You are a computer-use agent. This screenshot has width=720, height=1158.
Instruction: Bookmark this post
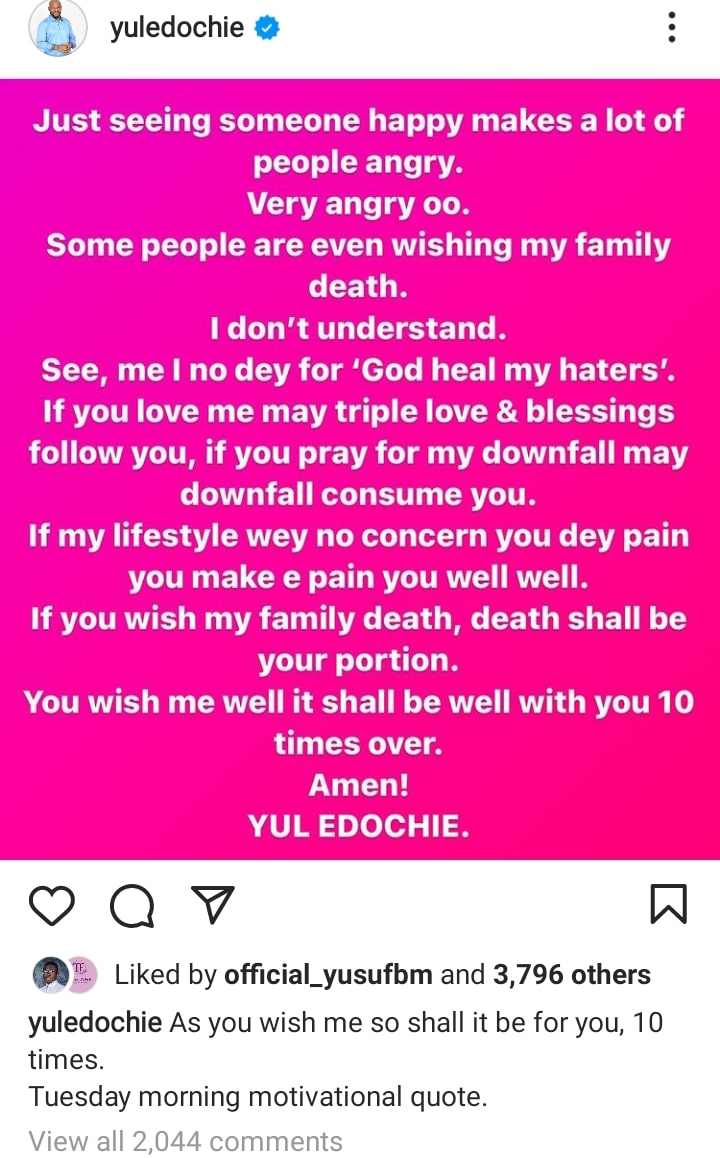coord(668,905)
